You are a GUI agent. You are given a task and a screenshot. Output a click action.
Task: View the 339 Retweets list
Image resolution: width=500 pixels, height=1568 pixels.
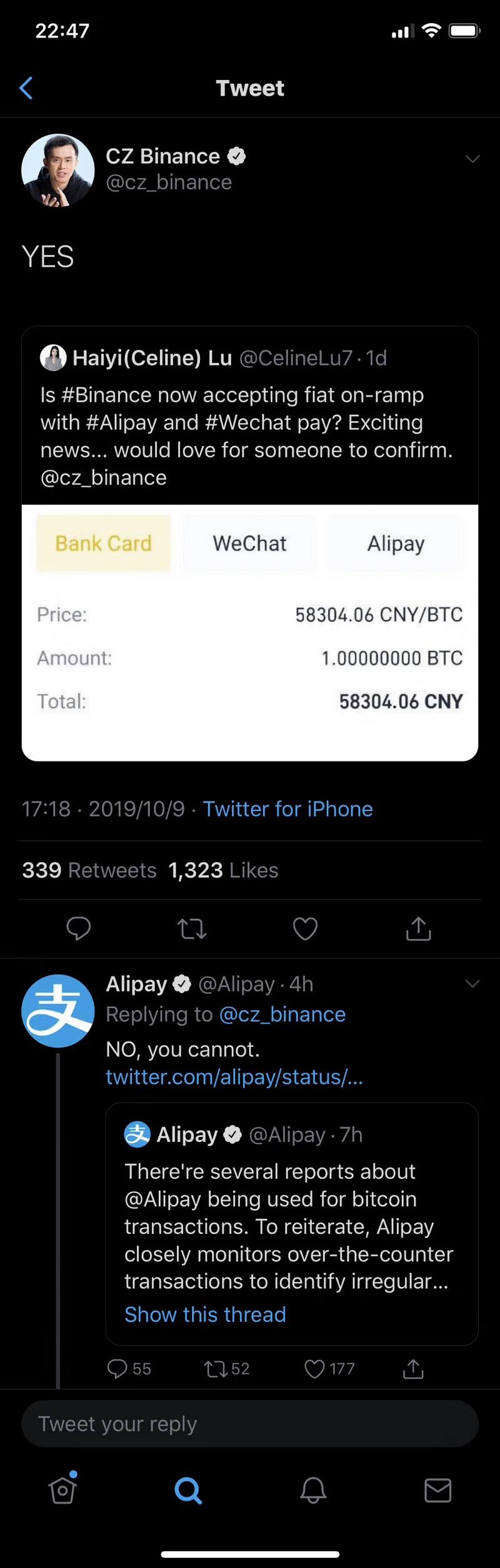click(x=89, y=870)
